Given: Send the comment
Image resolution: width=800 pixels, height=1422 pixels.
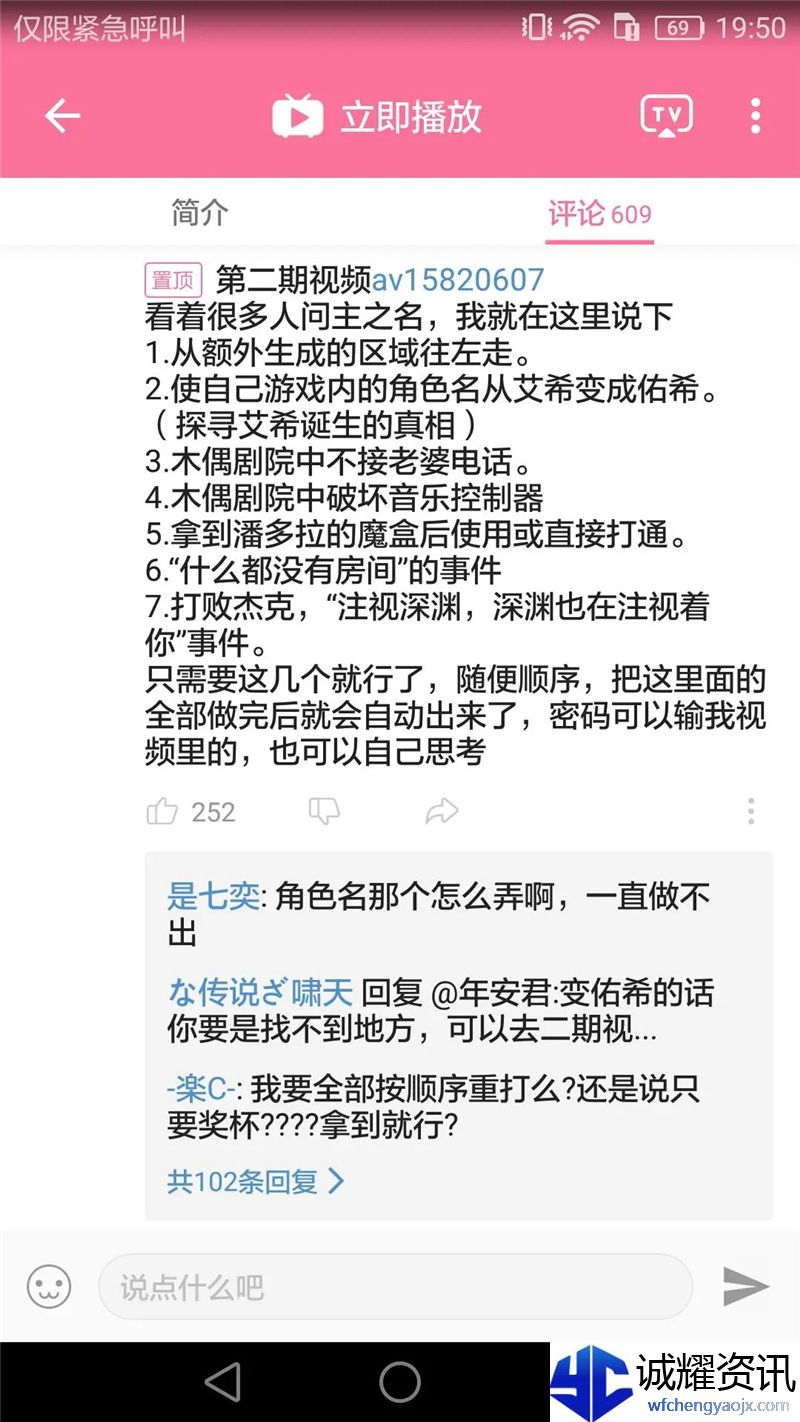Looking at the screenshot, I should tap(745, 1286).
